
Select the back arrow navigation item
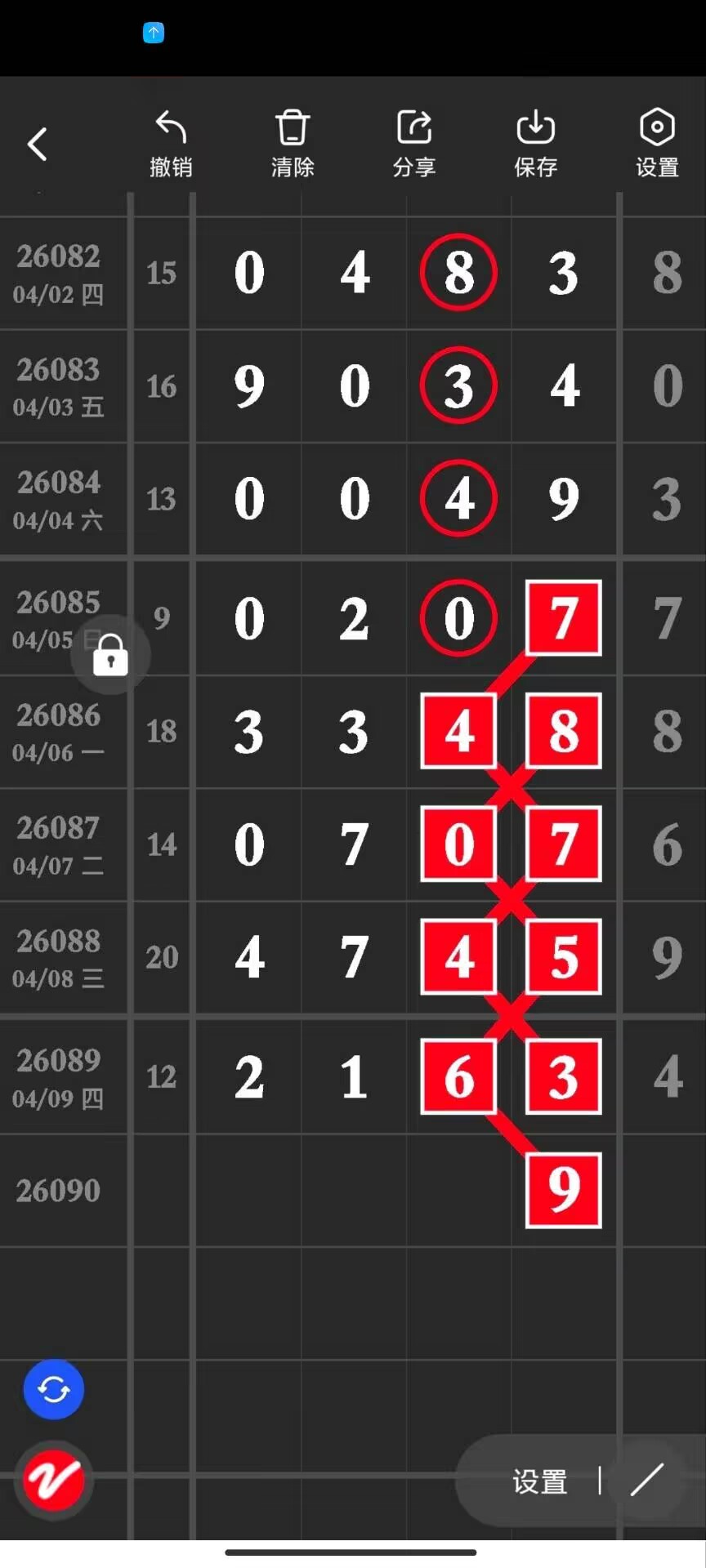click(38, 144)
